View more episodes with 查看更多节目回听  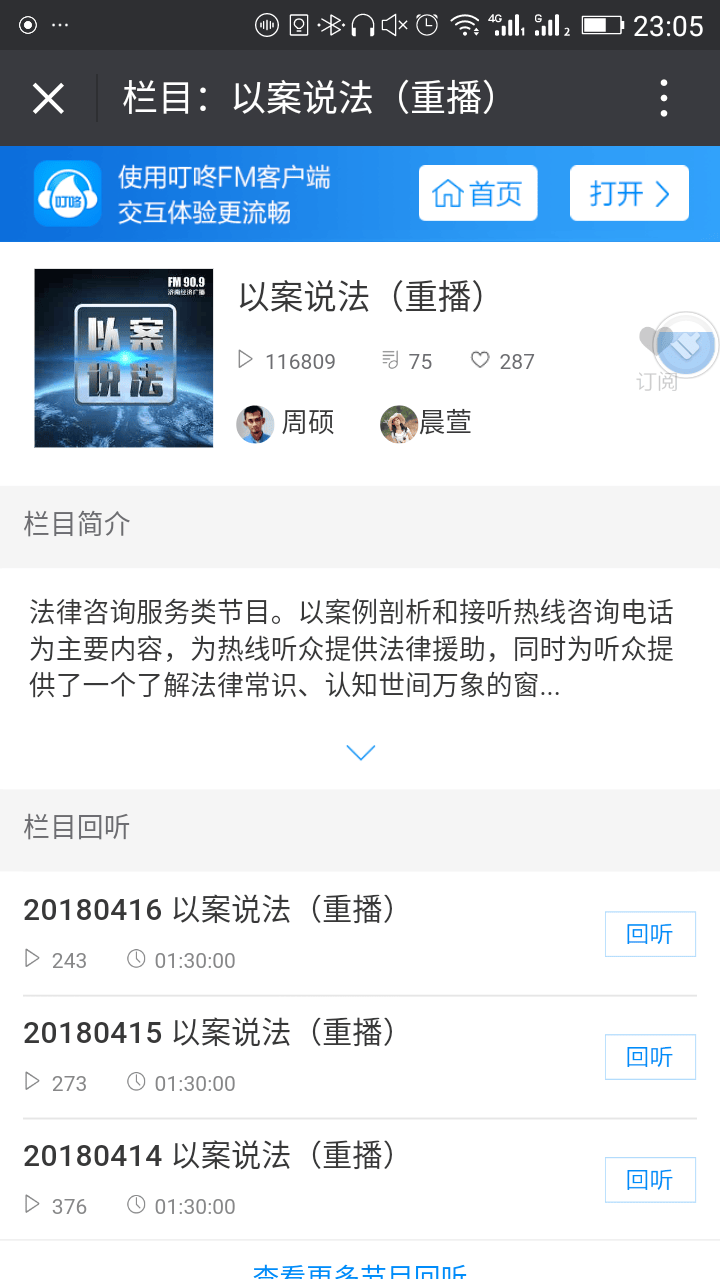tap(360, 1270)
